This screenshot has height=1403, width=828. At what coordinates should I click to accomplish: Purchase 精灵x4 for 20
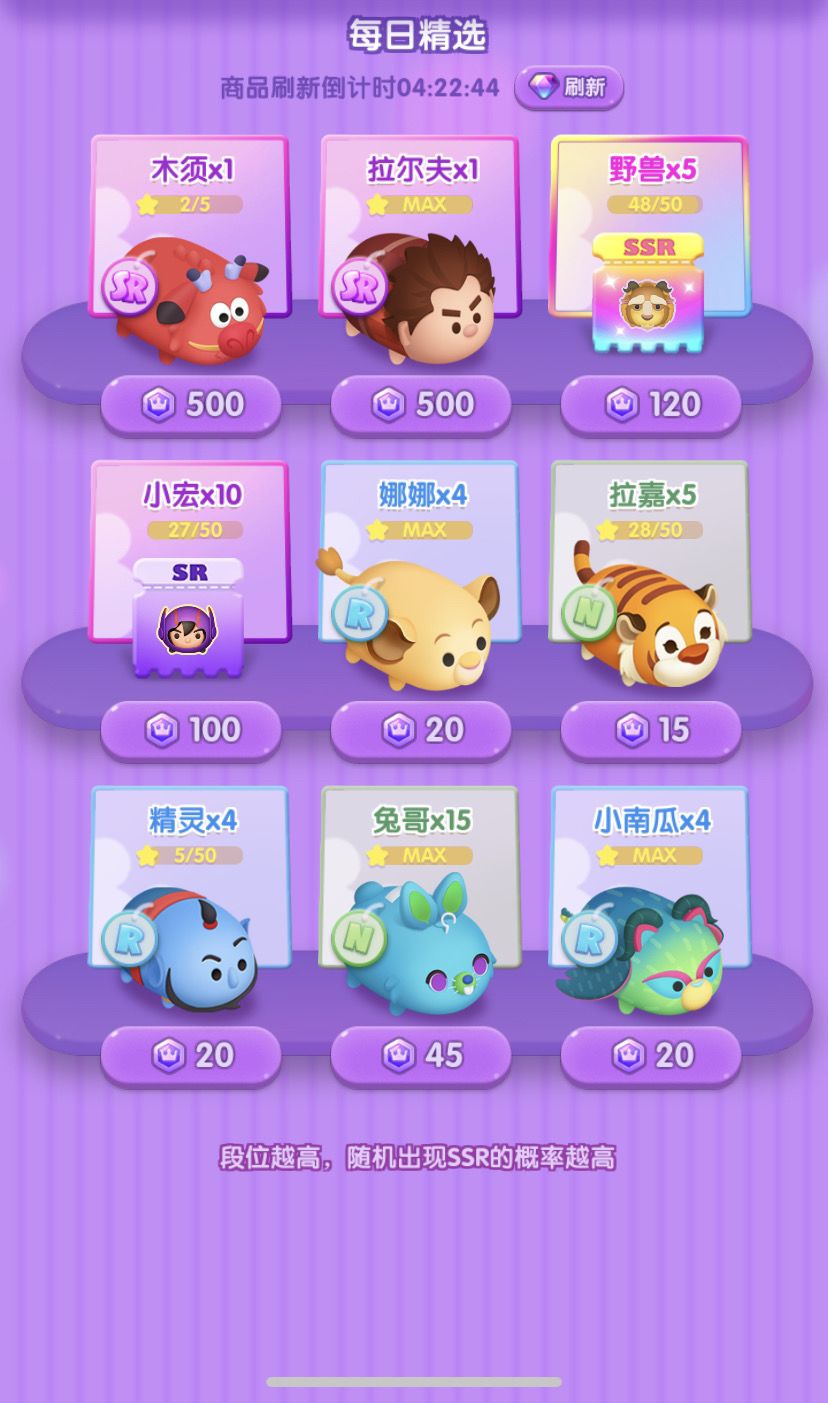pyautogui.click(x=191, y=1055)
